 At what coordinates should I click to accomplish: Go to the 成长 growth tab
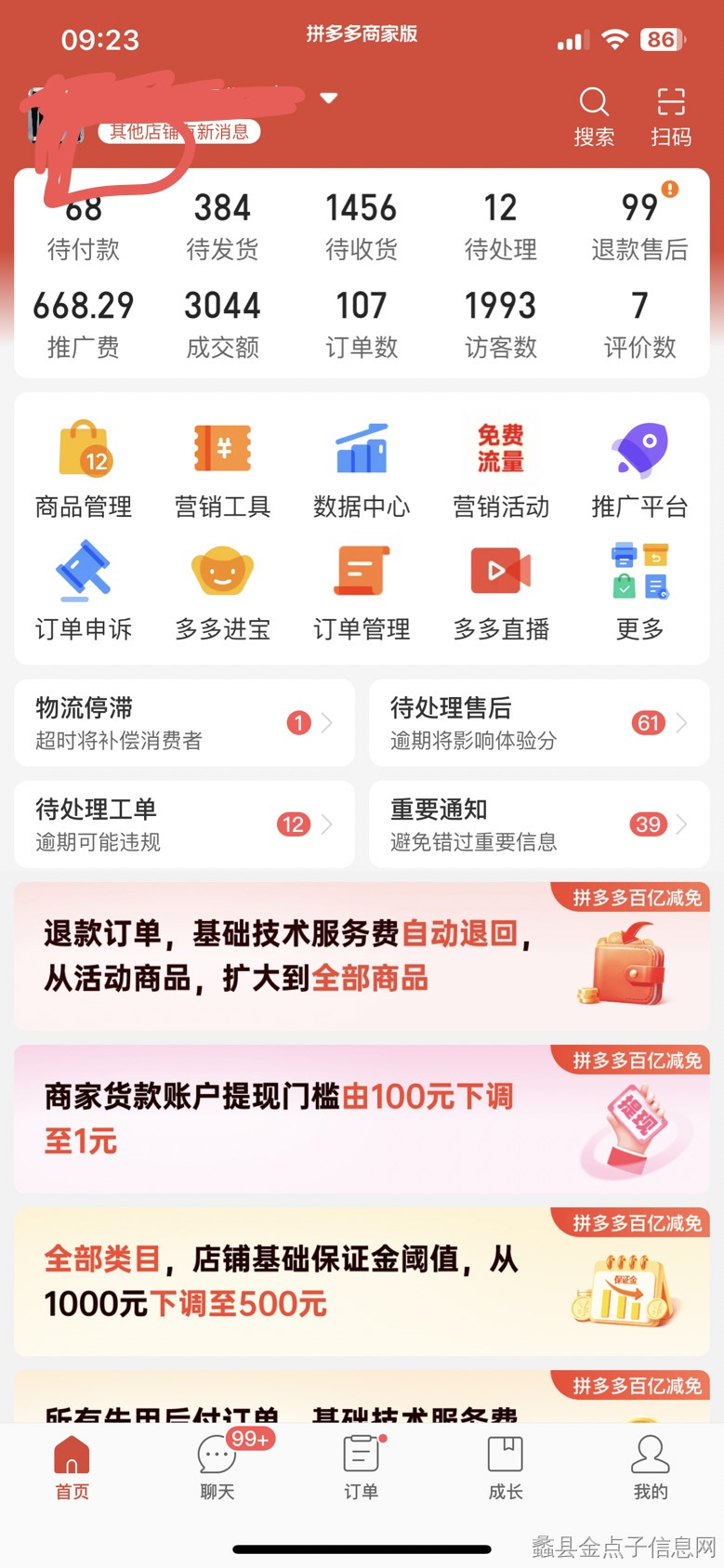506,1466
